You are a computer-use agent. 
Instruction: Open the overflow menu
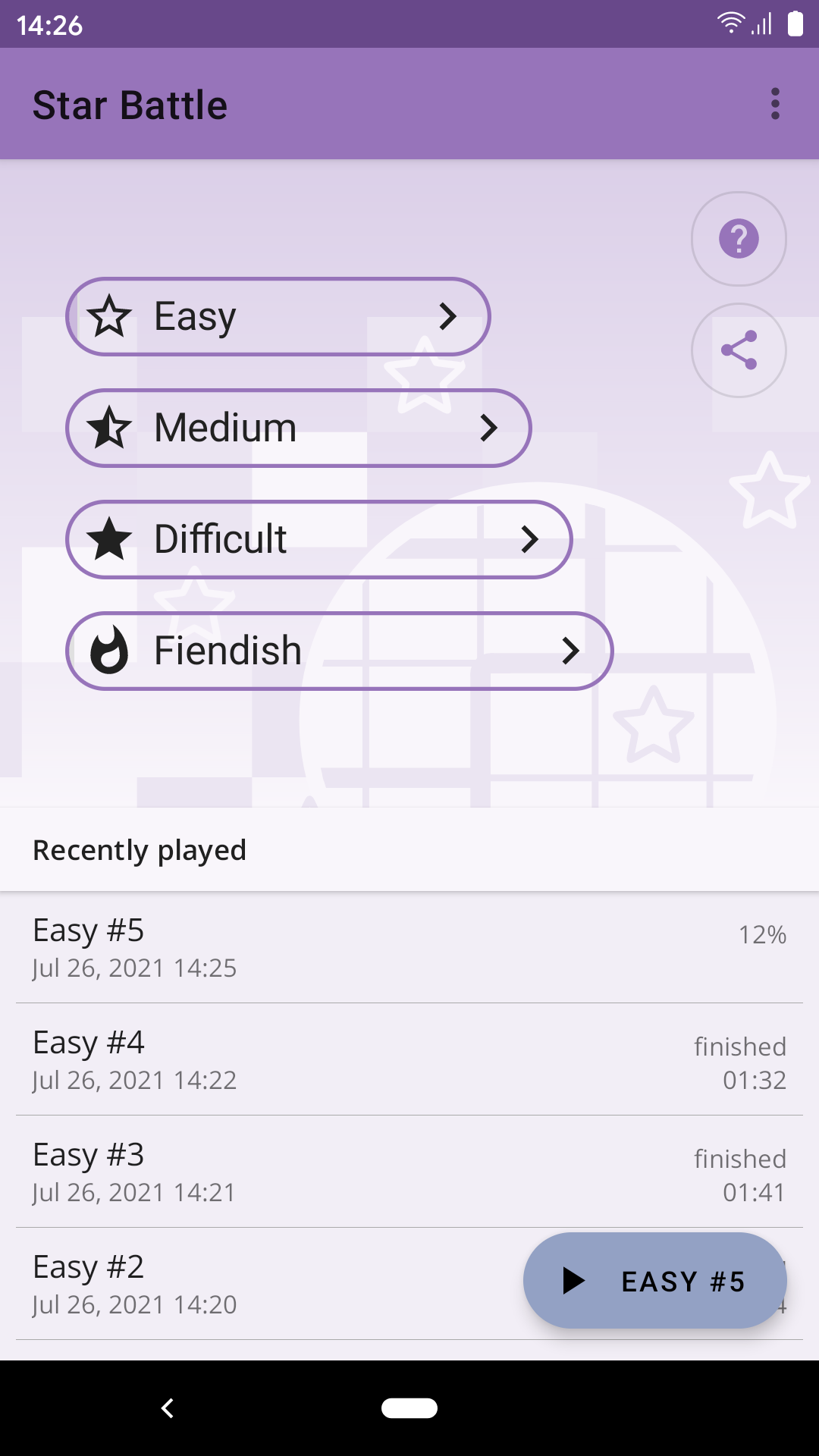(774, 104)
